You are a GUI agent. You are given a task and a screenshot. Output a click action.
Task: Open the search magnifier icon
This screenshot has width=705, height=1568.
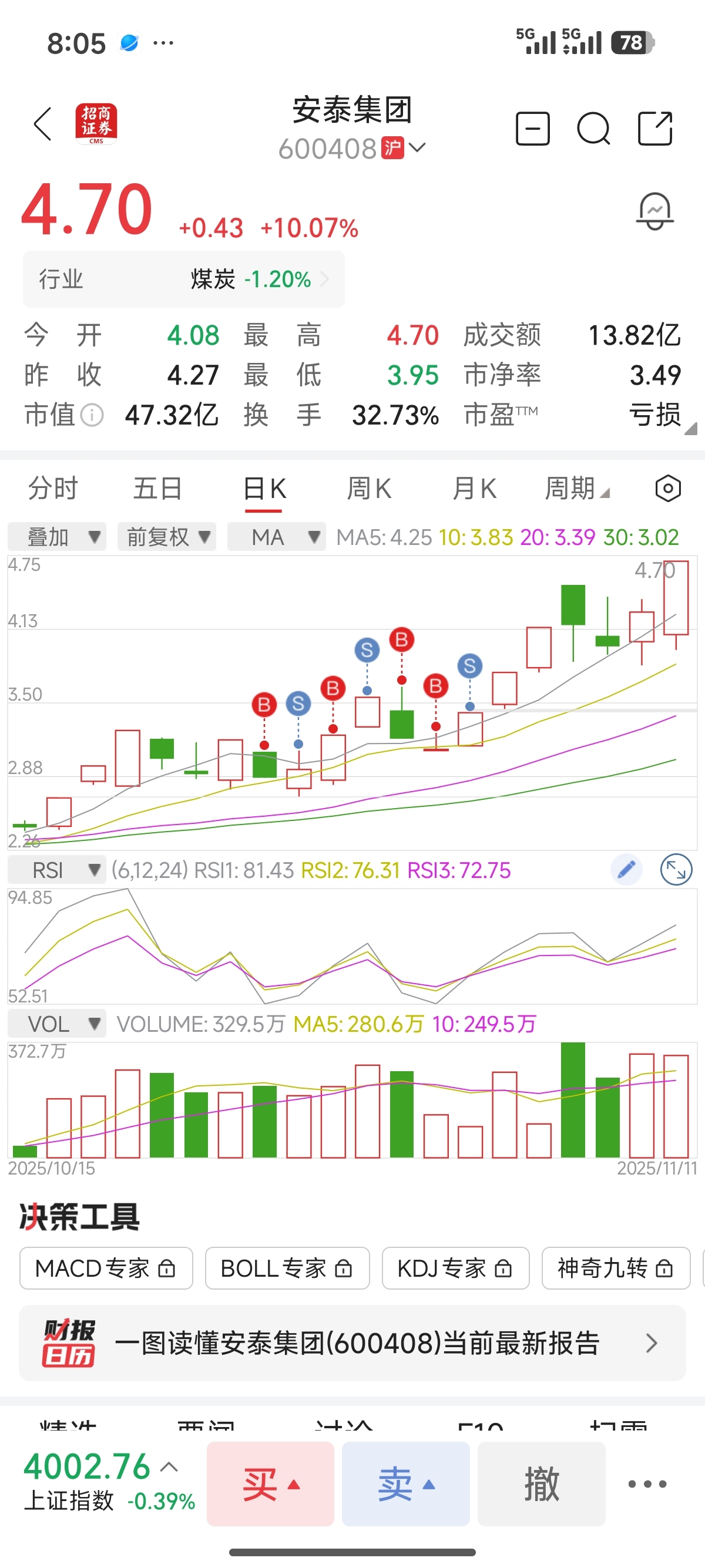pyautogui.click(x=593, y=129)
